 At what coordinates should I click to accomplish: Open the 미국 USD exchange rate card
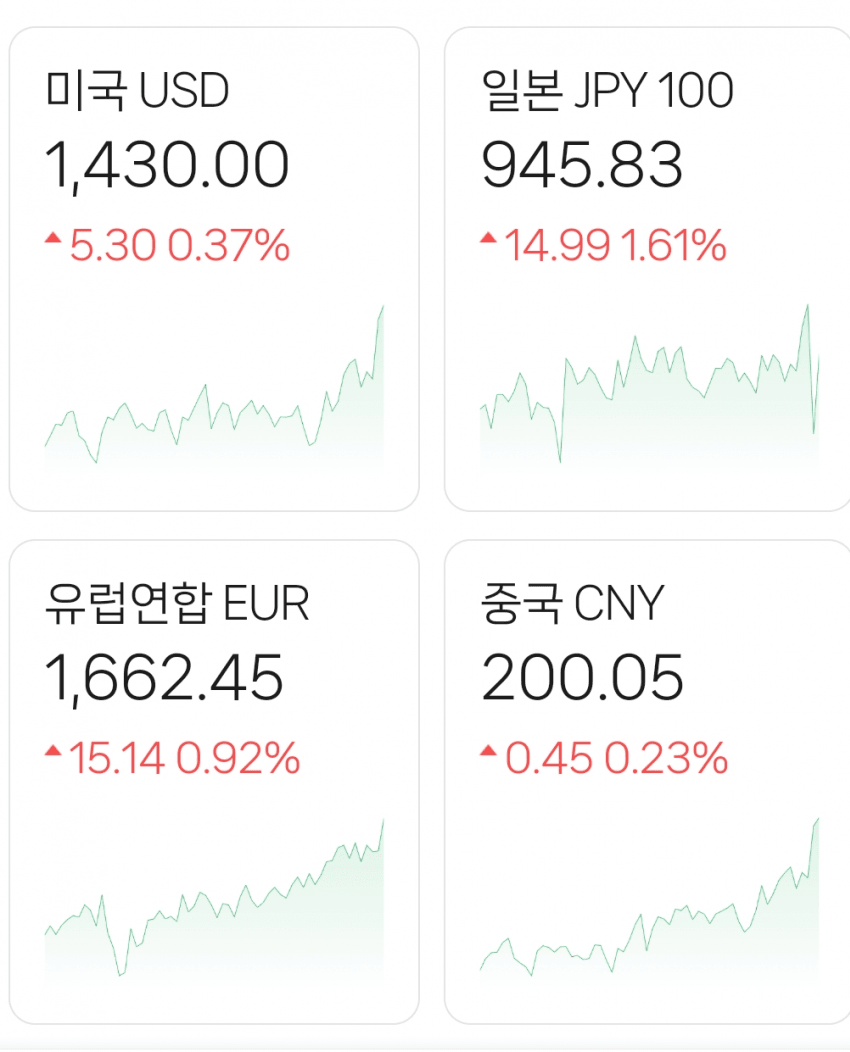tap(213, 268)
